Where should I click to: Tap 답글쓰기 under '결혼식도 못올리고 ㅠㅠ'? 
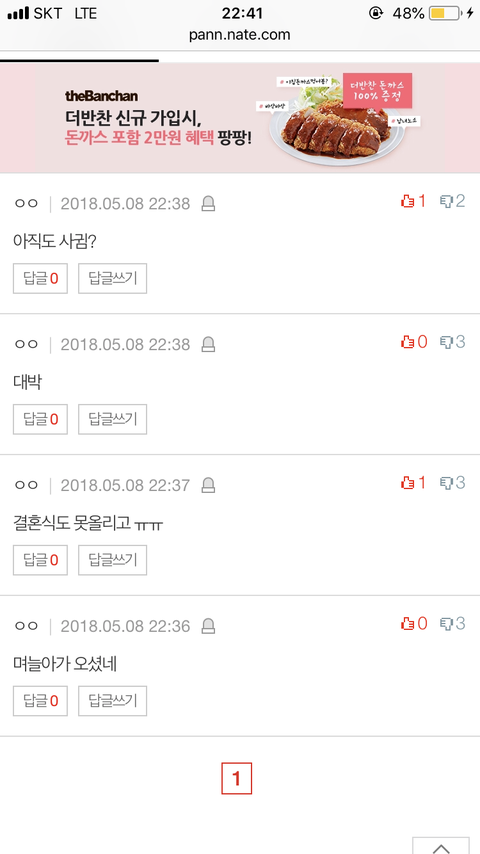112,560
